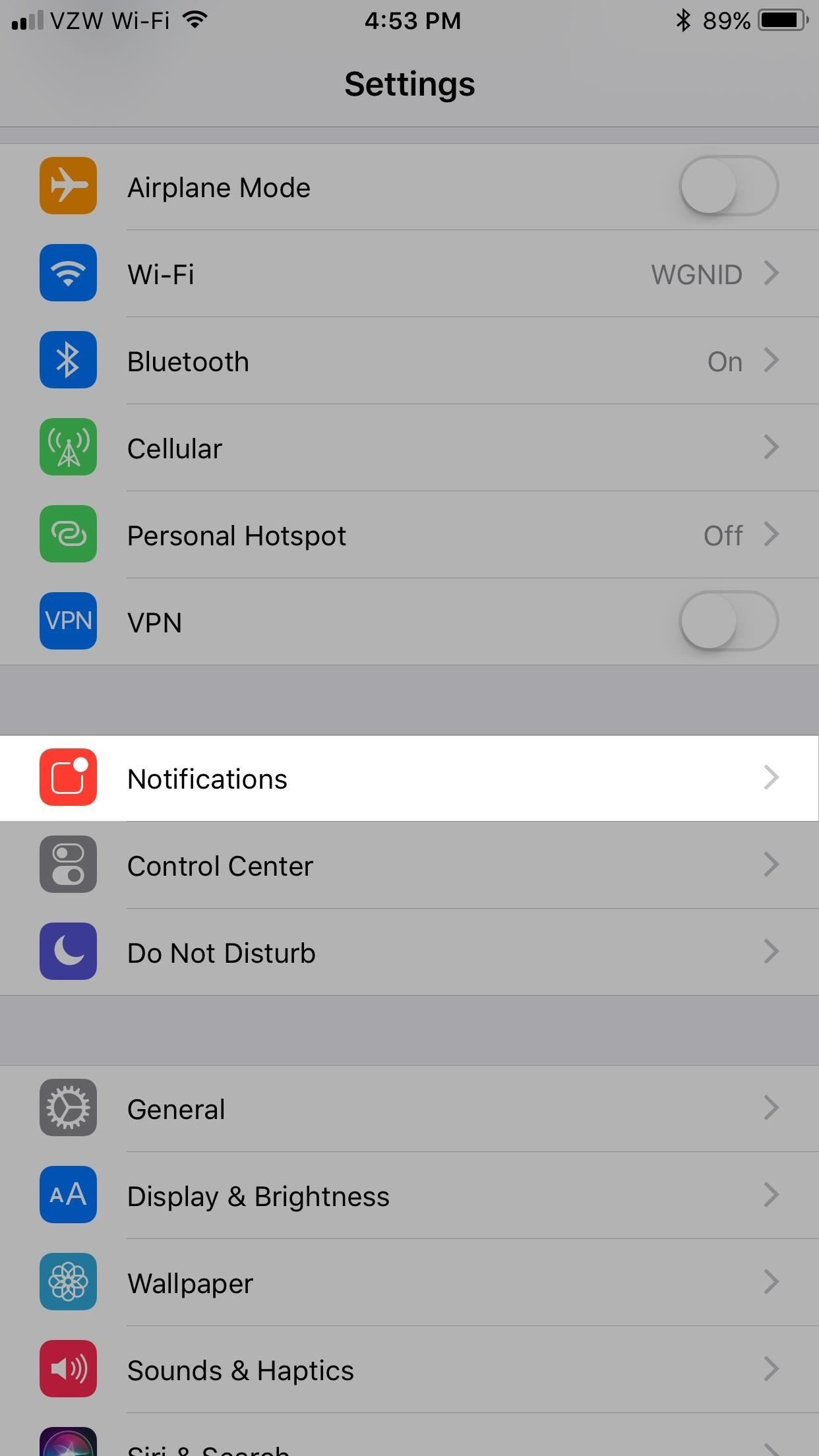This screenshot has width=819, height=1456.
Task: Select the Bluetooth icon
Action: 68,360
